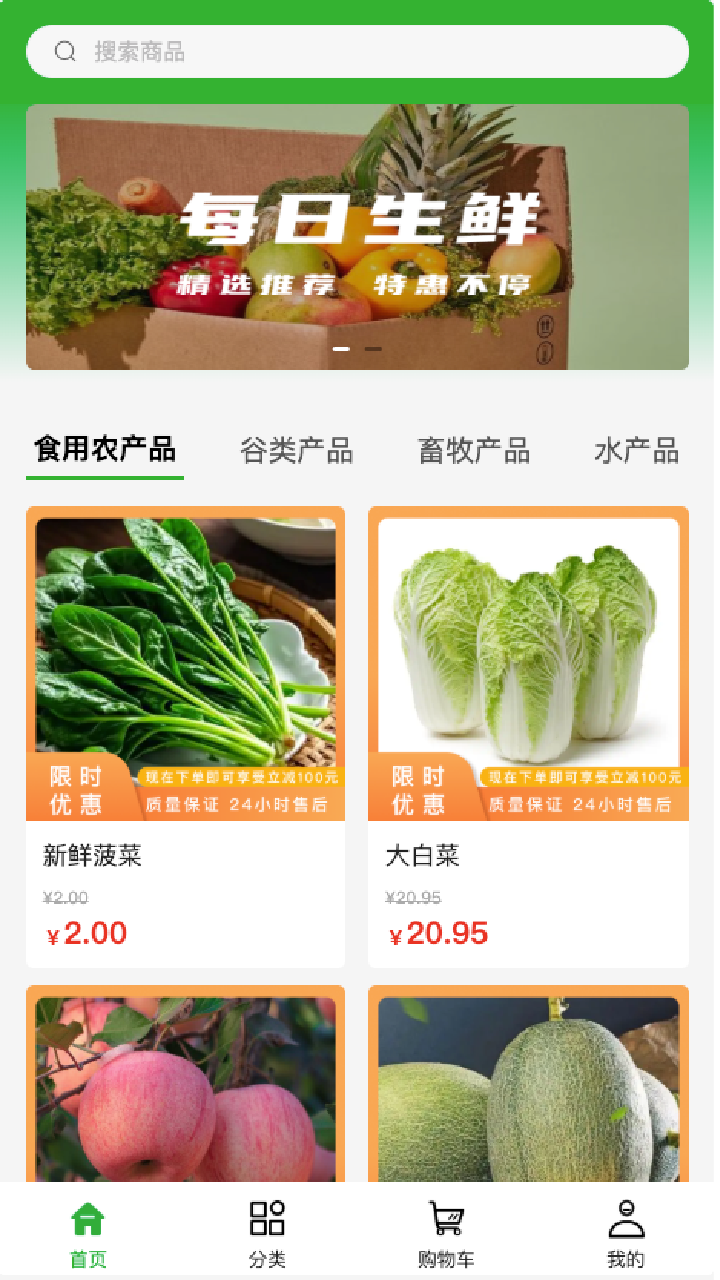Screen dimensions: 720x1280
Task: Tap the 我的 profile icon
Action: pyautogui.click(x=627, y=1218)
